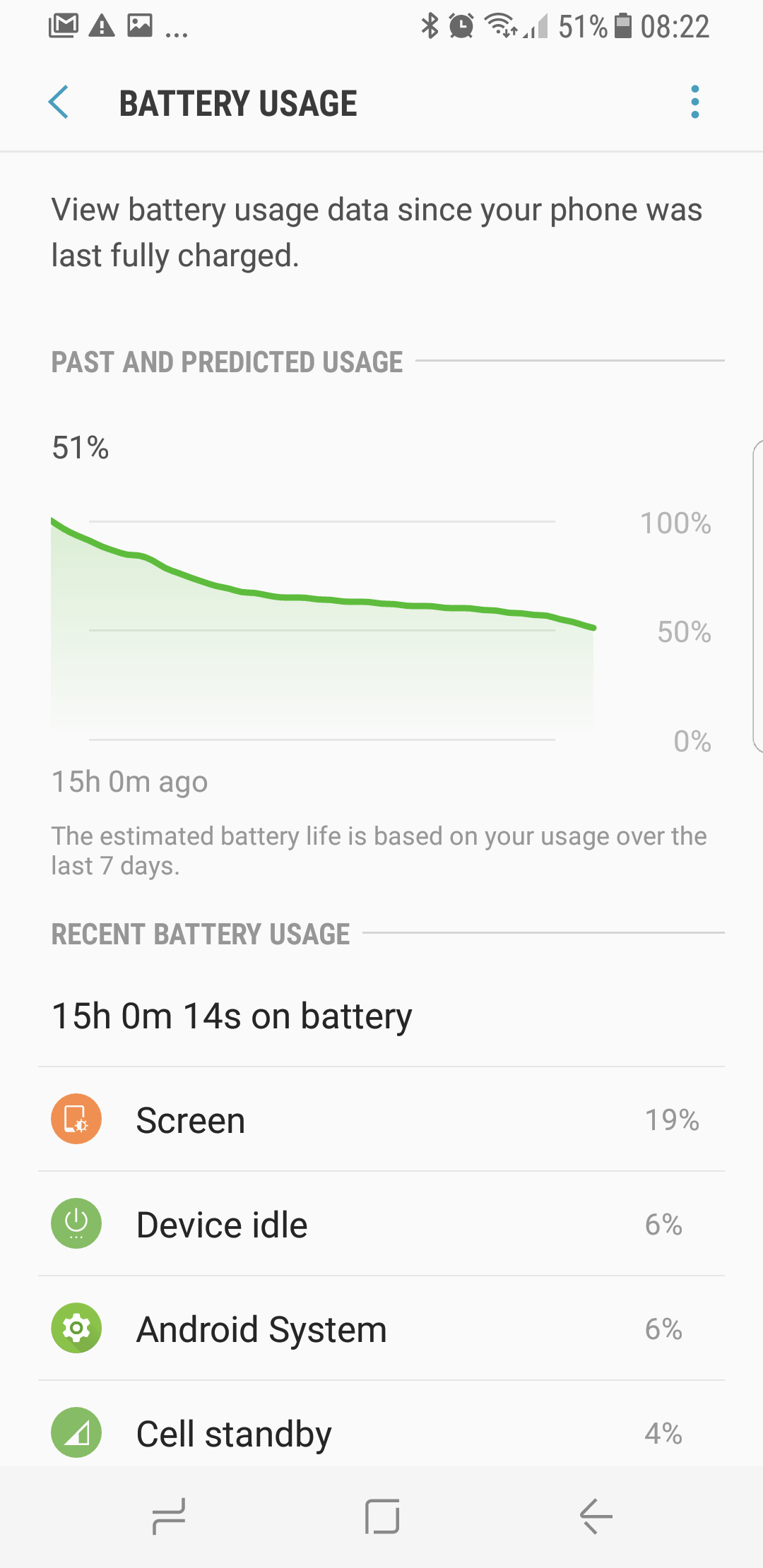Open Screen battery usage details
The width and height of the screenshot is (763, 1568).
381,1119
